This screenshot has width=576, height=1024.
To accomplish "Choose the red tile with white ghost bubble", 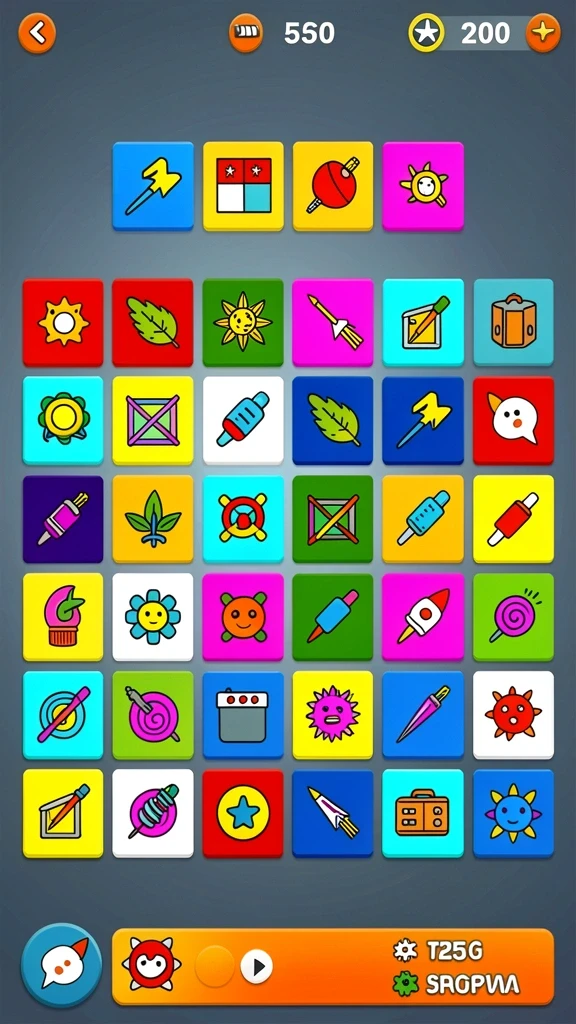I will tap(513, 421).
